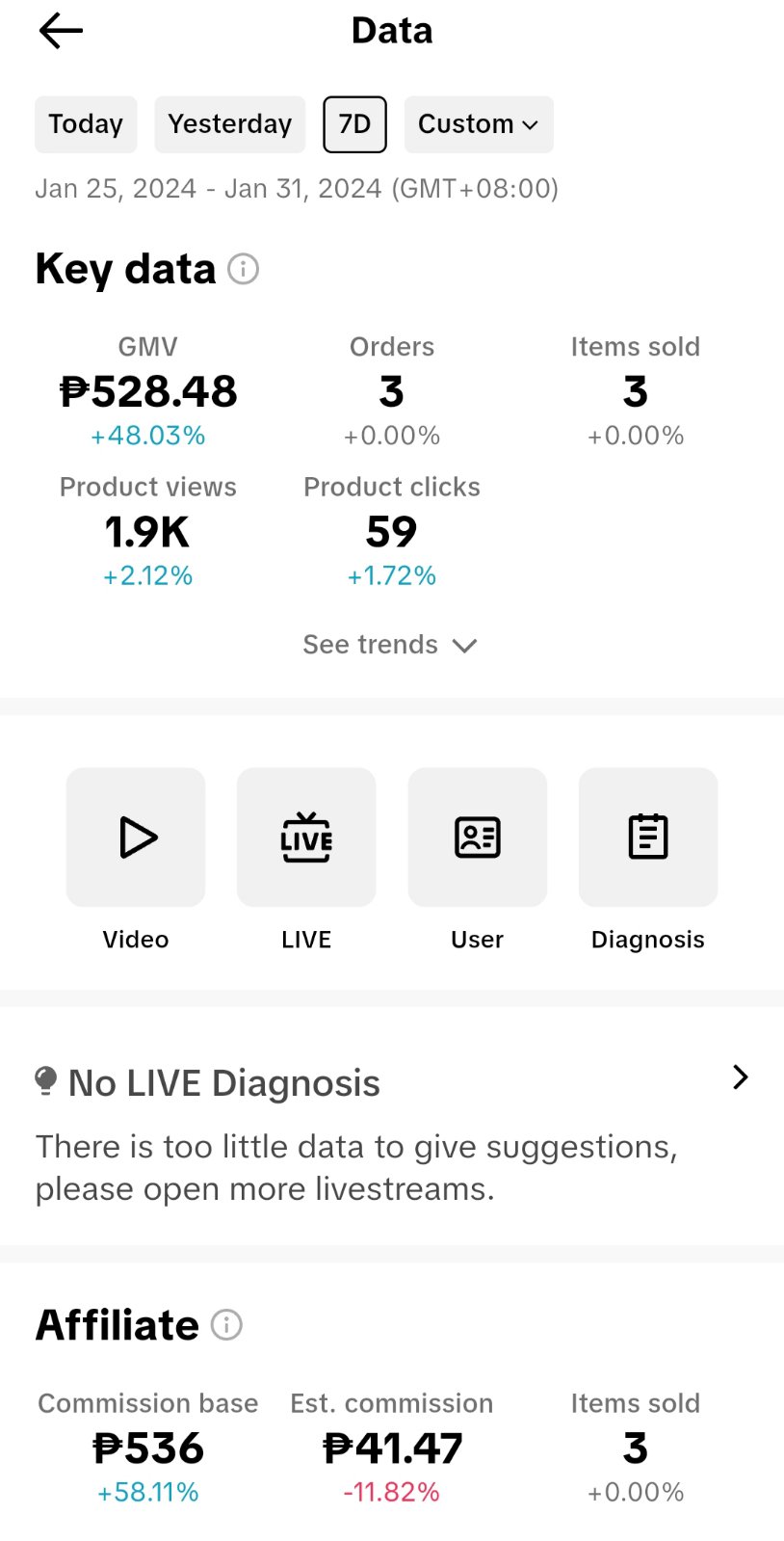
Task: Go back from the Data screen
Action: point(61,31)
